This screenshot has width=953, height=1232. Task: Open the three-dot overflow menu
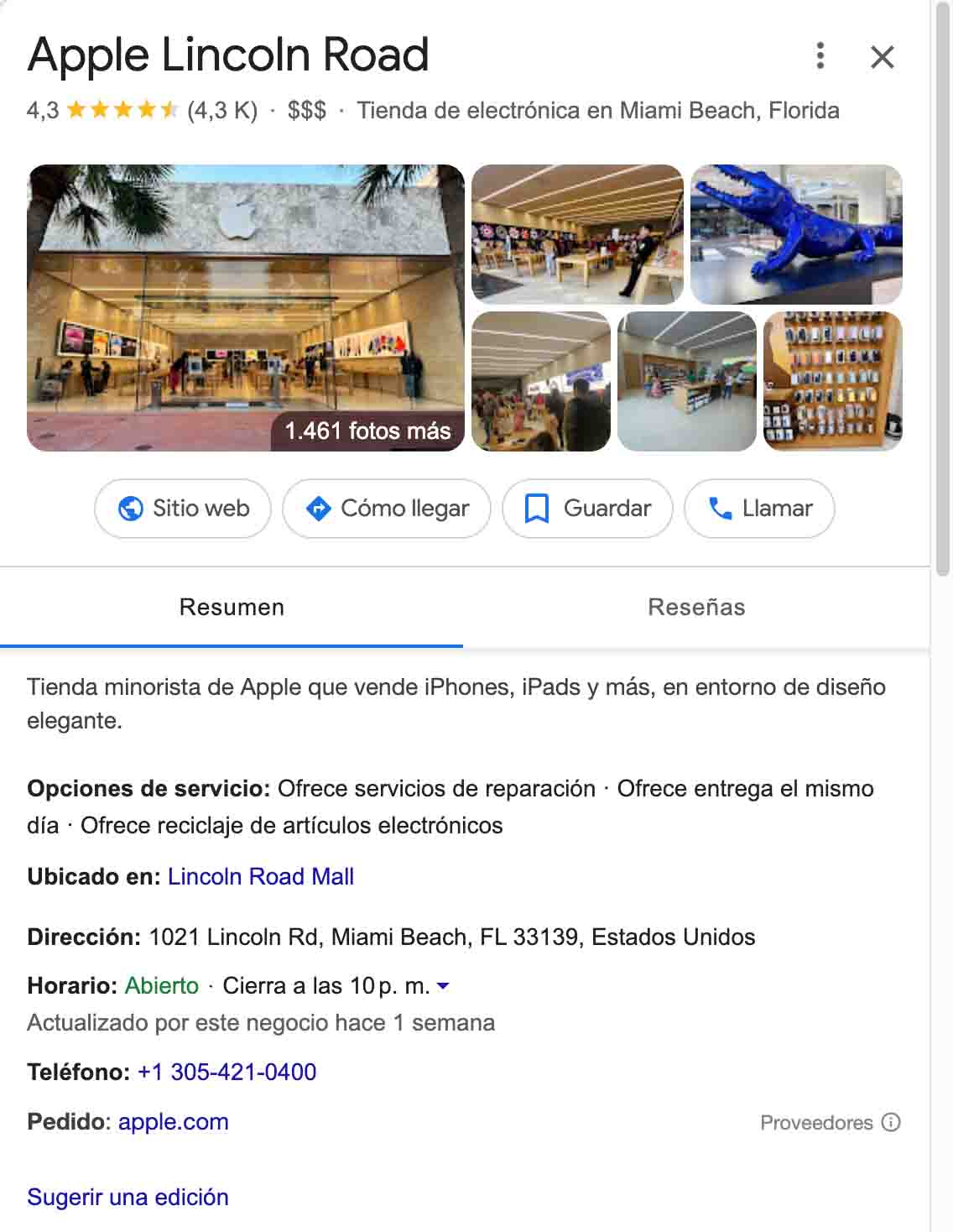820,56
